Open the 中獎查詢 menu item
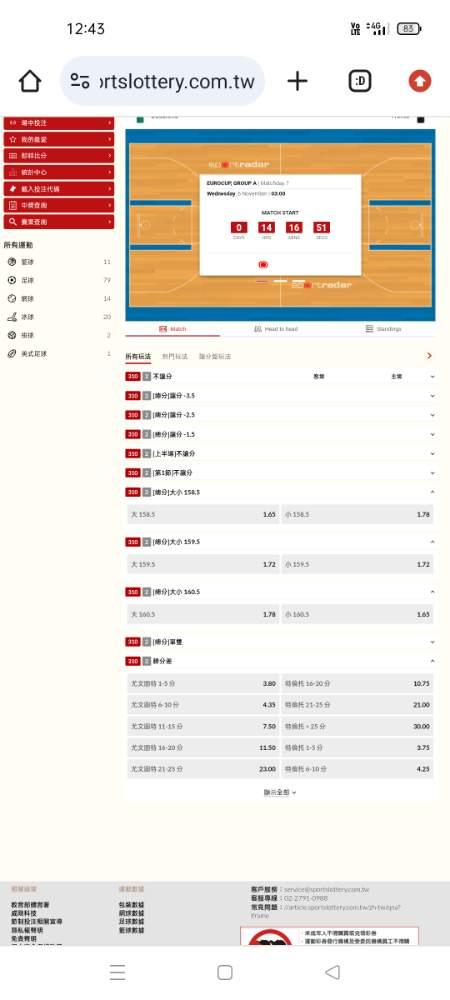This screenshot has height=1000, width=450. pyautogui.click(x=59, y=205)
